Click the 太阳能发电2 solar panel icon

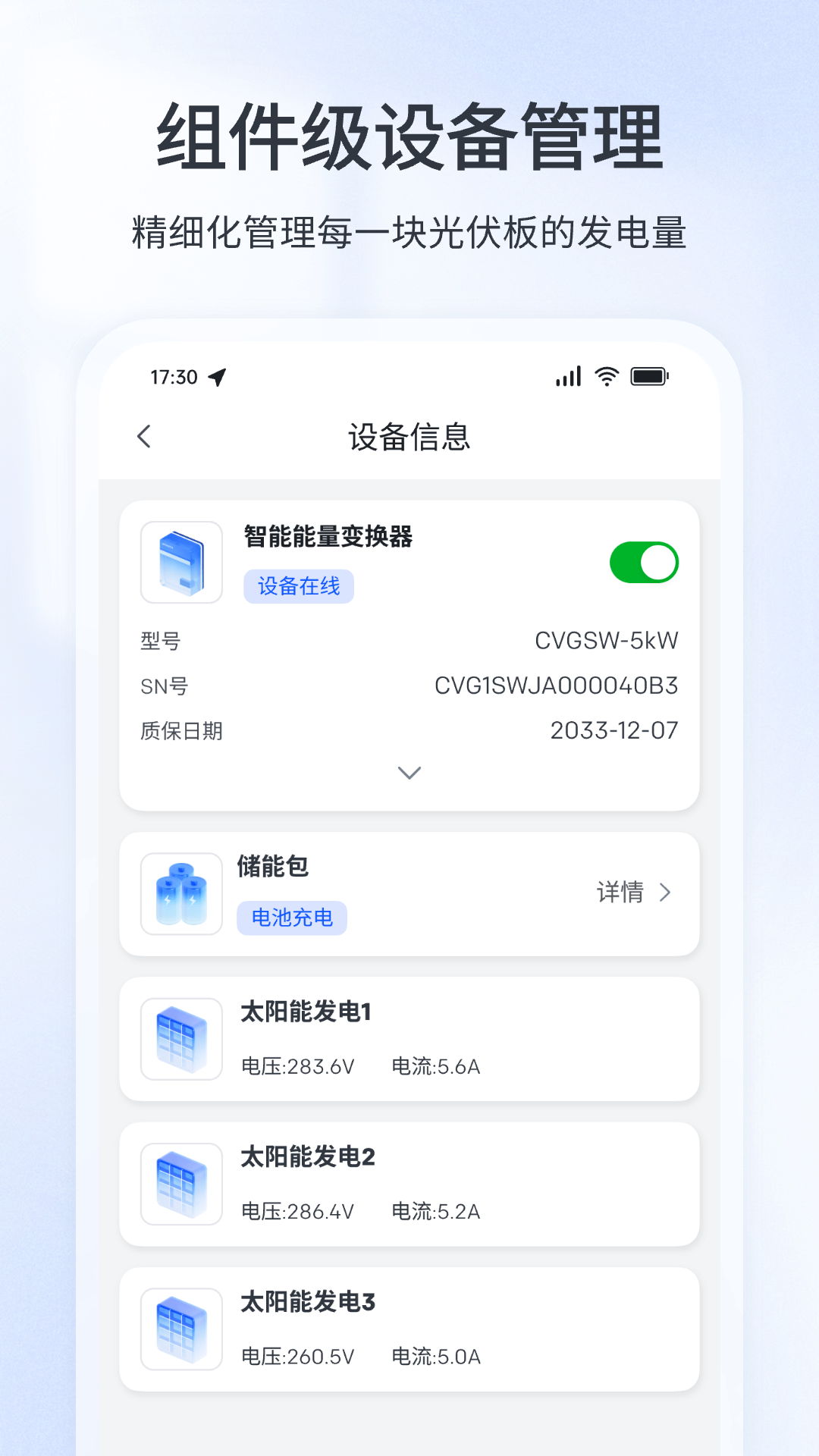tap(181, 1185)
